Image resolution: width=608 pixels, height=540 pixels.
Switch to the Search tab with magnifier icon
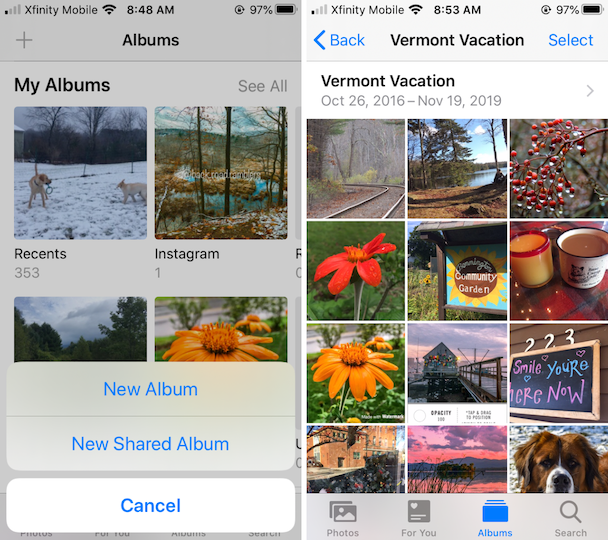570,518
